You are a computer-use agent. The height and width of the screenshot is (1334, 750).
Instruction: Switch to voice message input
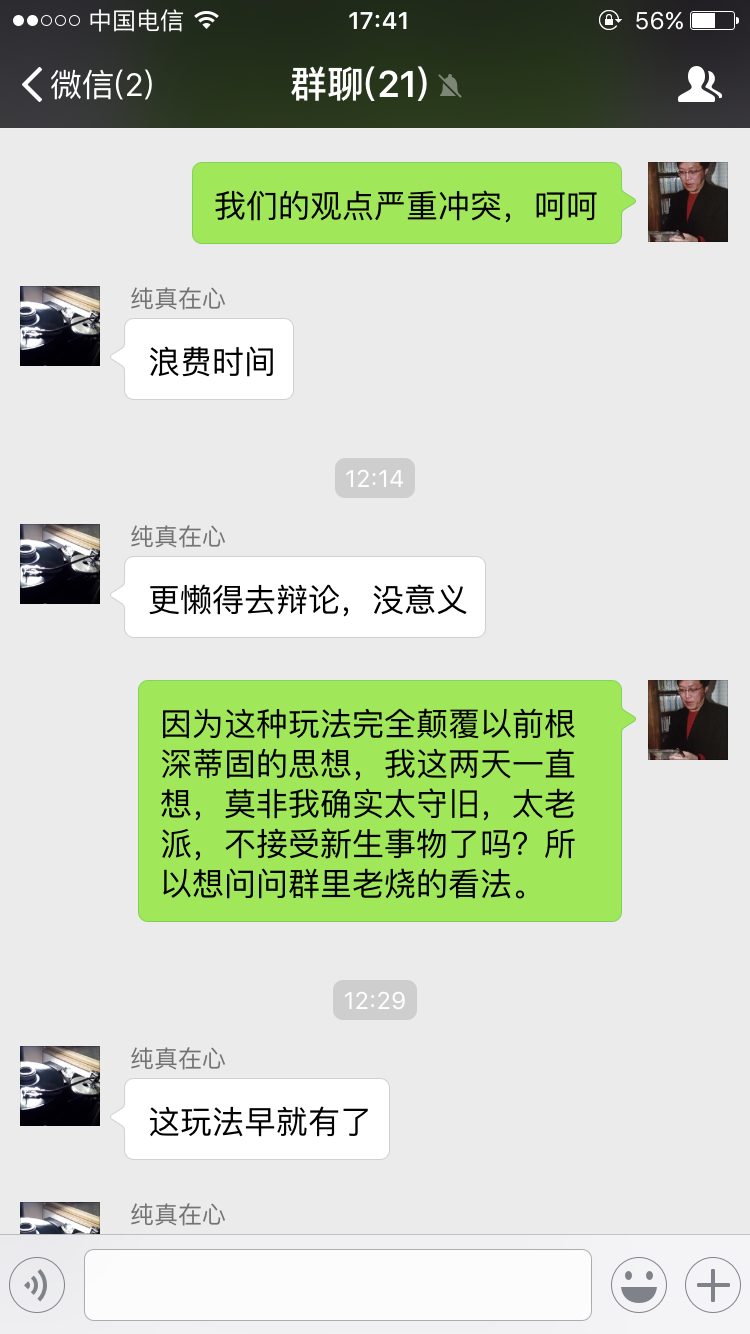[x=37, y=1285]
